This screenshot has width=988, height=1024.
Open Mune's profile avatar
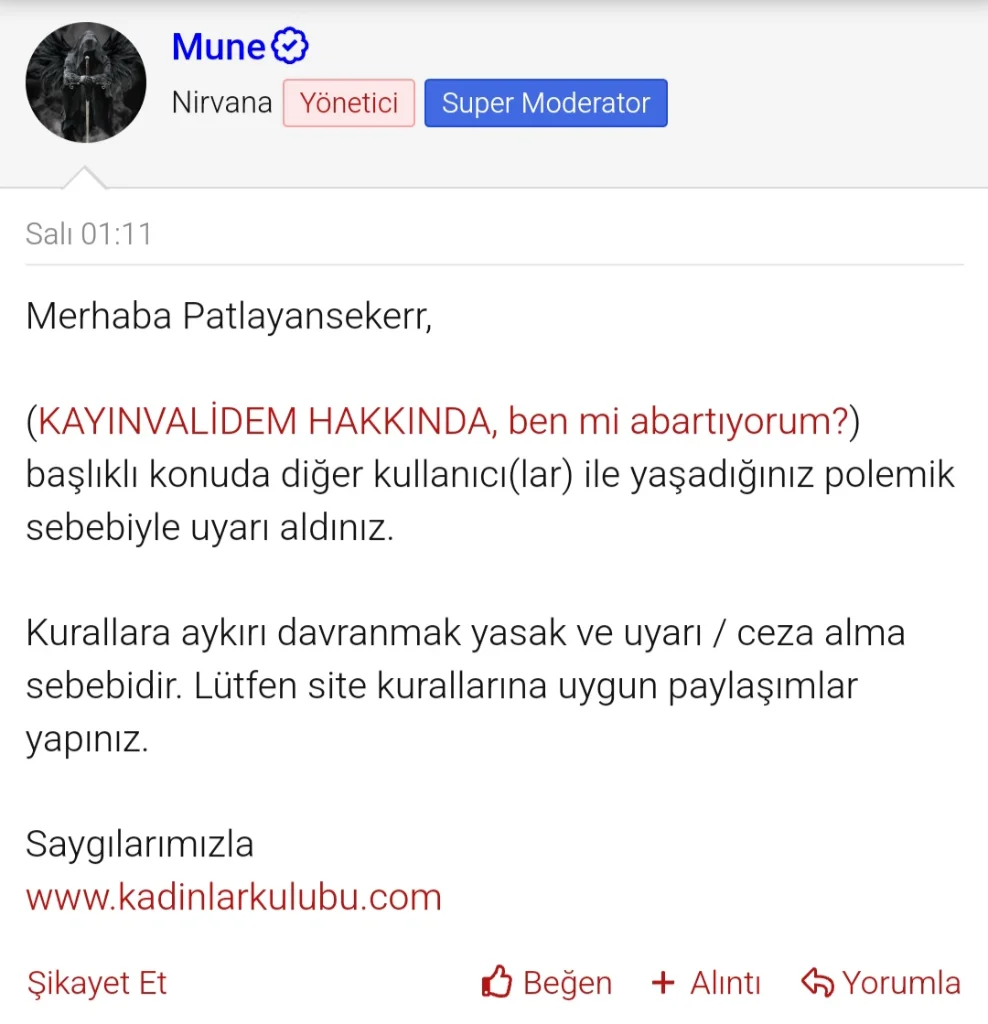[x=86, y=83]
